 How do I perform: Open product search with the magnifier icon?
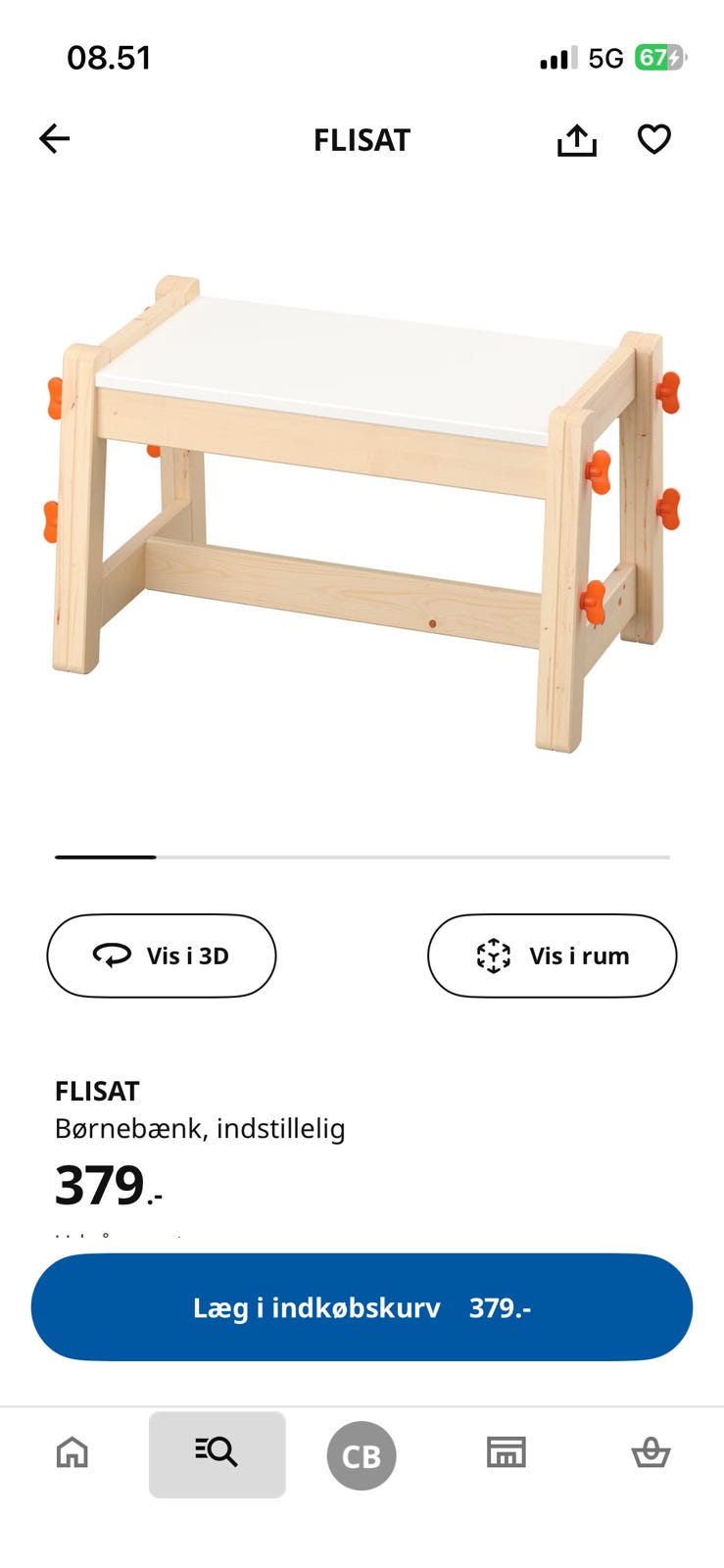[217, 1454]
